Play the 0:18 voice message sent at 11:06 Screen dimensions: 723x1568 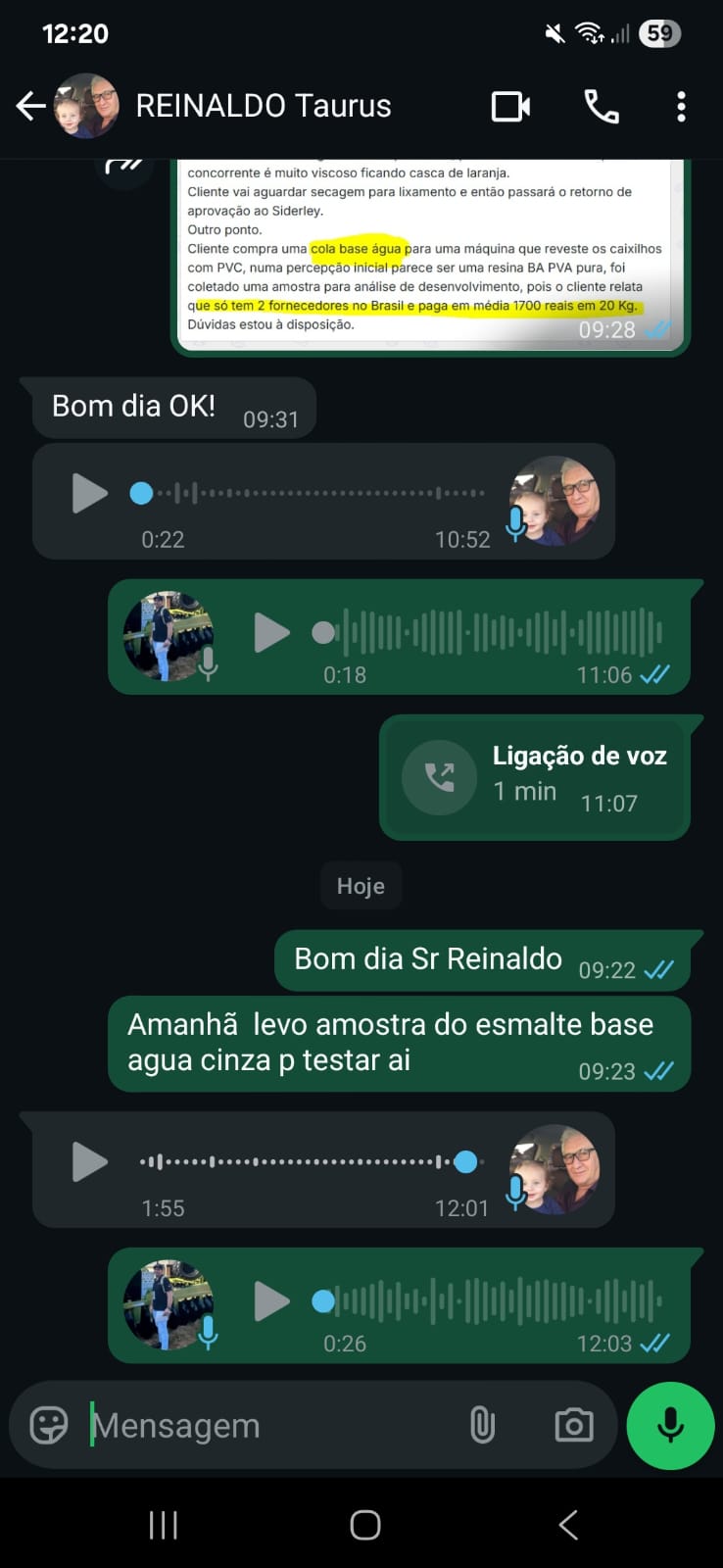pos(271,632)
